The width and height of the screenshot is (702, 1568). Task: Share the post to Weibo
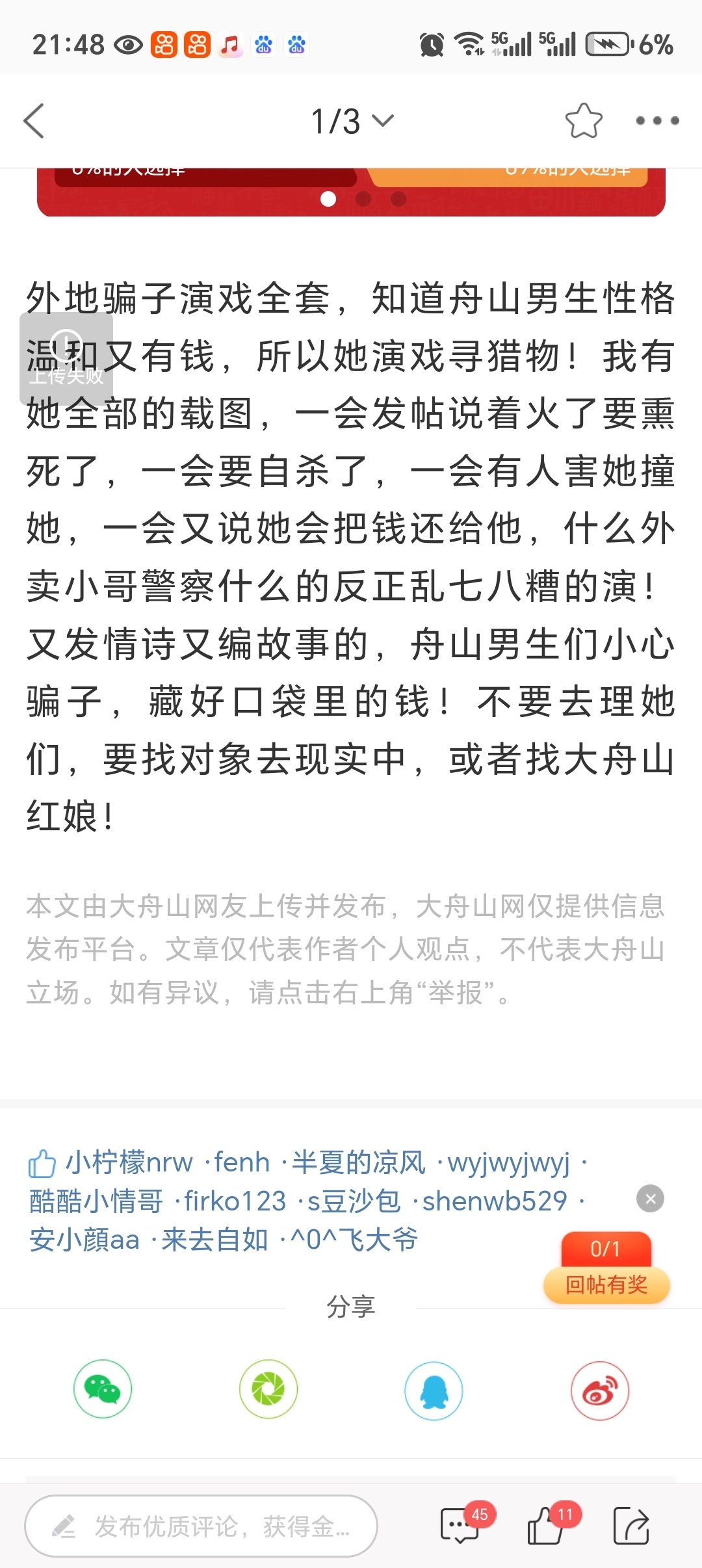(x=600, y=1391)
